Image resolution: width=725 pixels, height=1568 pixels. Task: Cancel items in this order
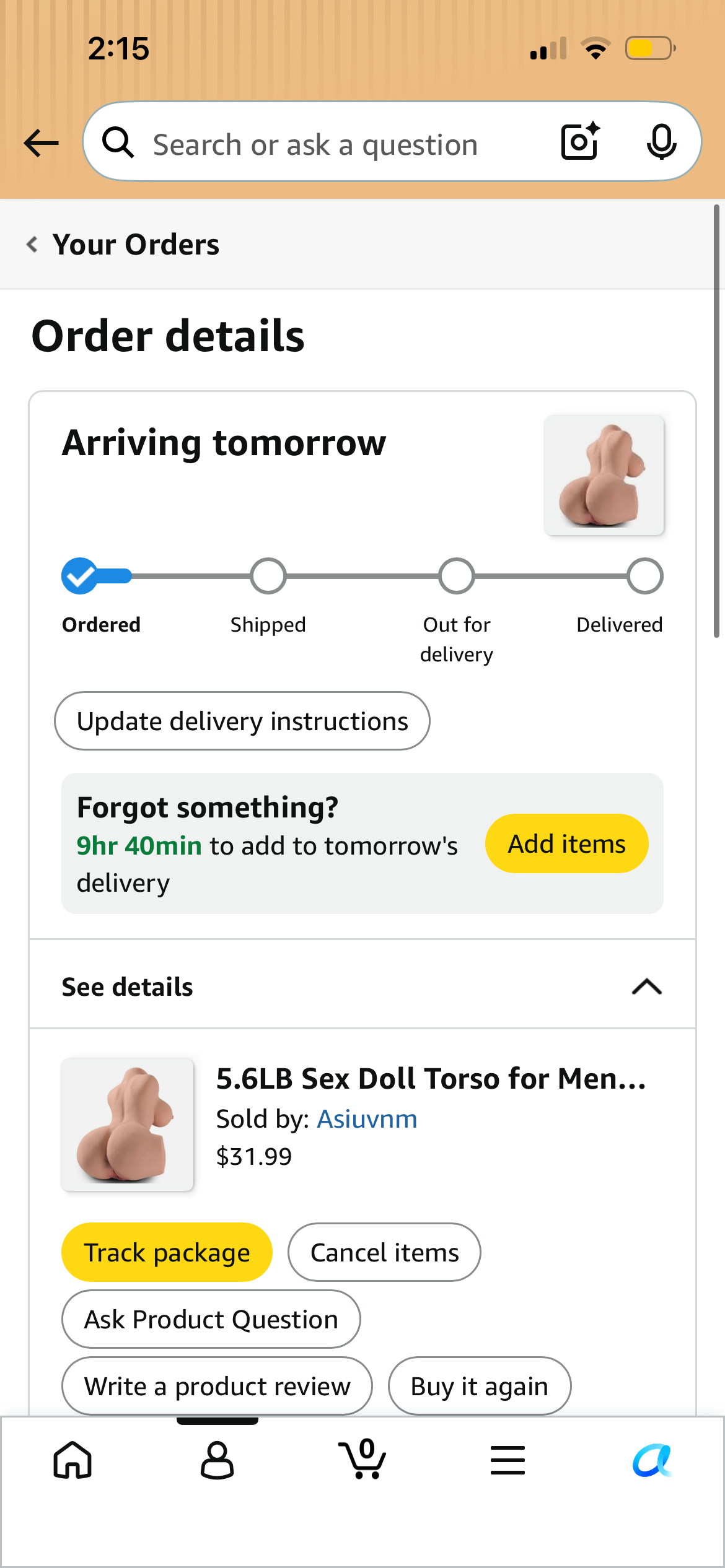point(384,1252)
